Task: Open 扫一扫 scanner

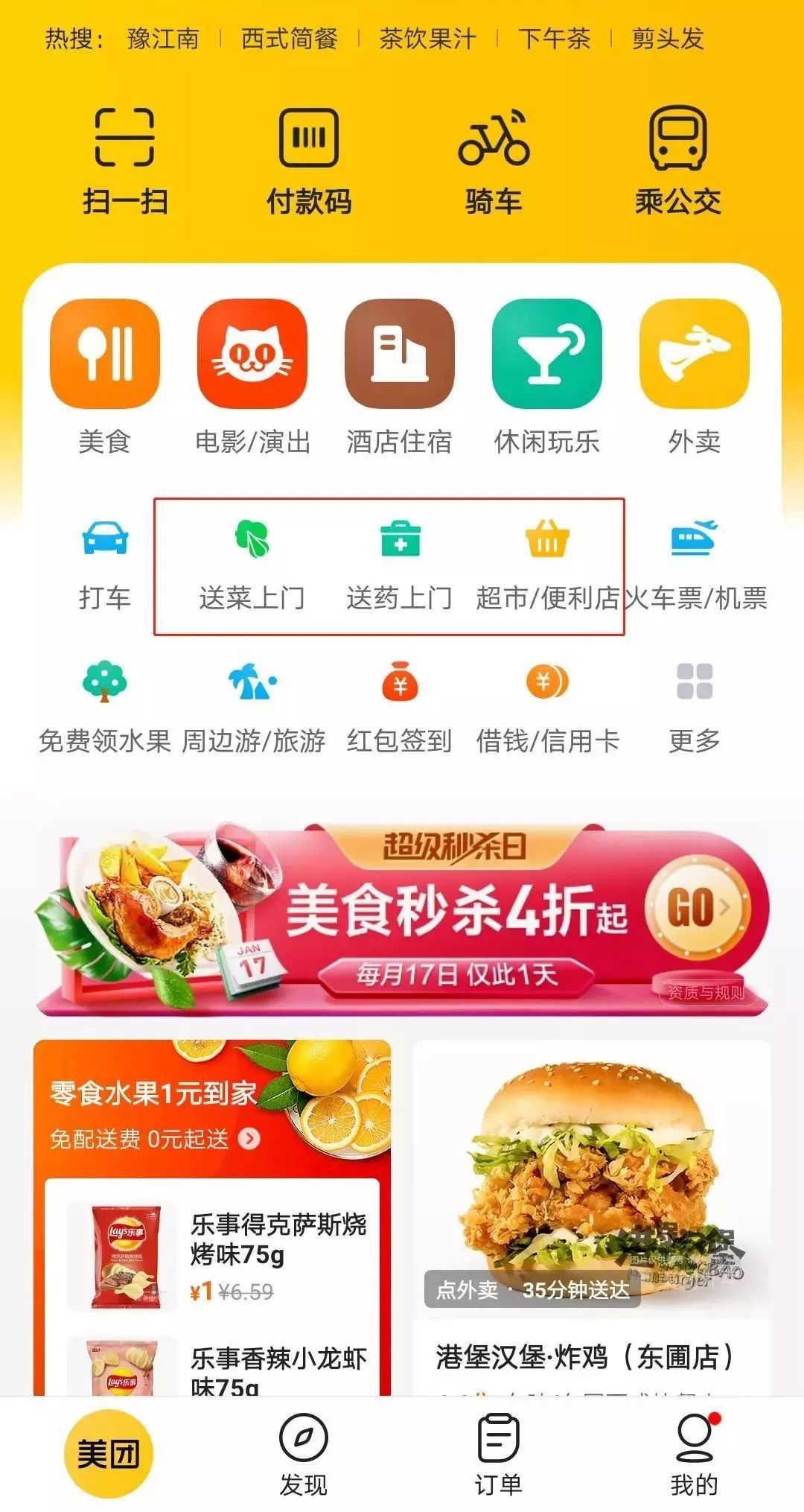Action: click(x=124, y=160)
